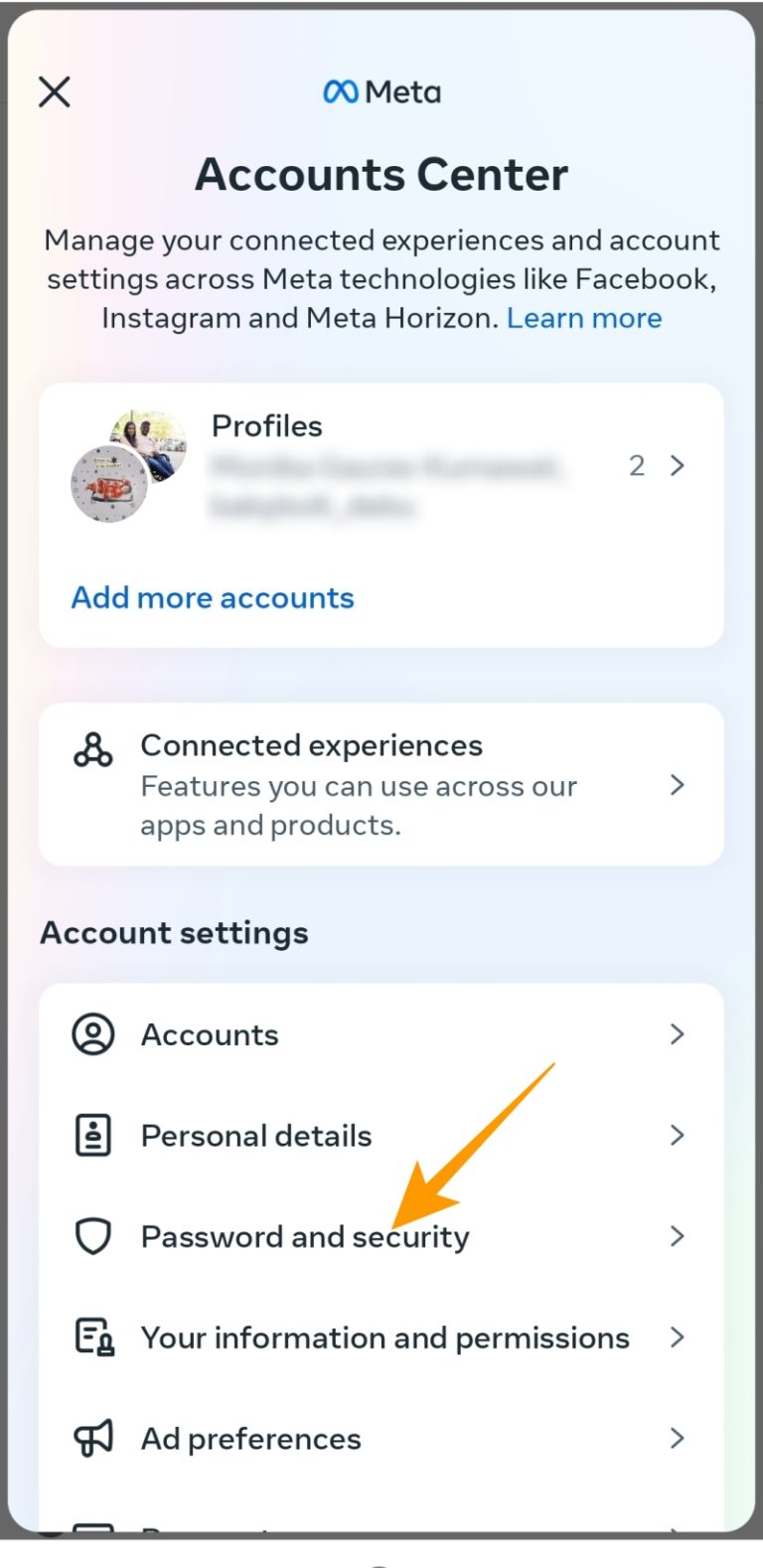Click the Password and security shield icon
Viewport: 763px width, 1568px height.
92,1236
